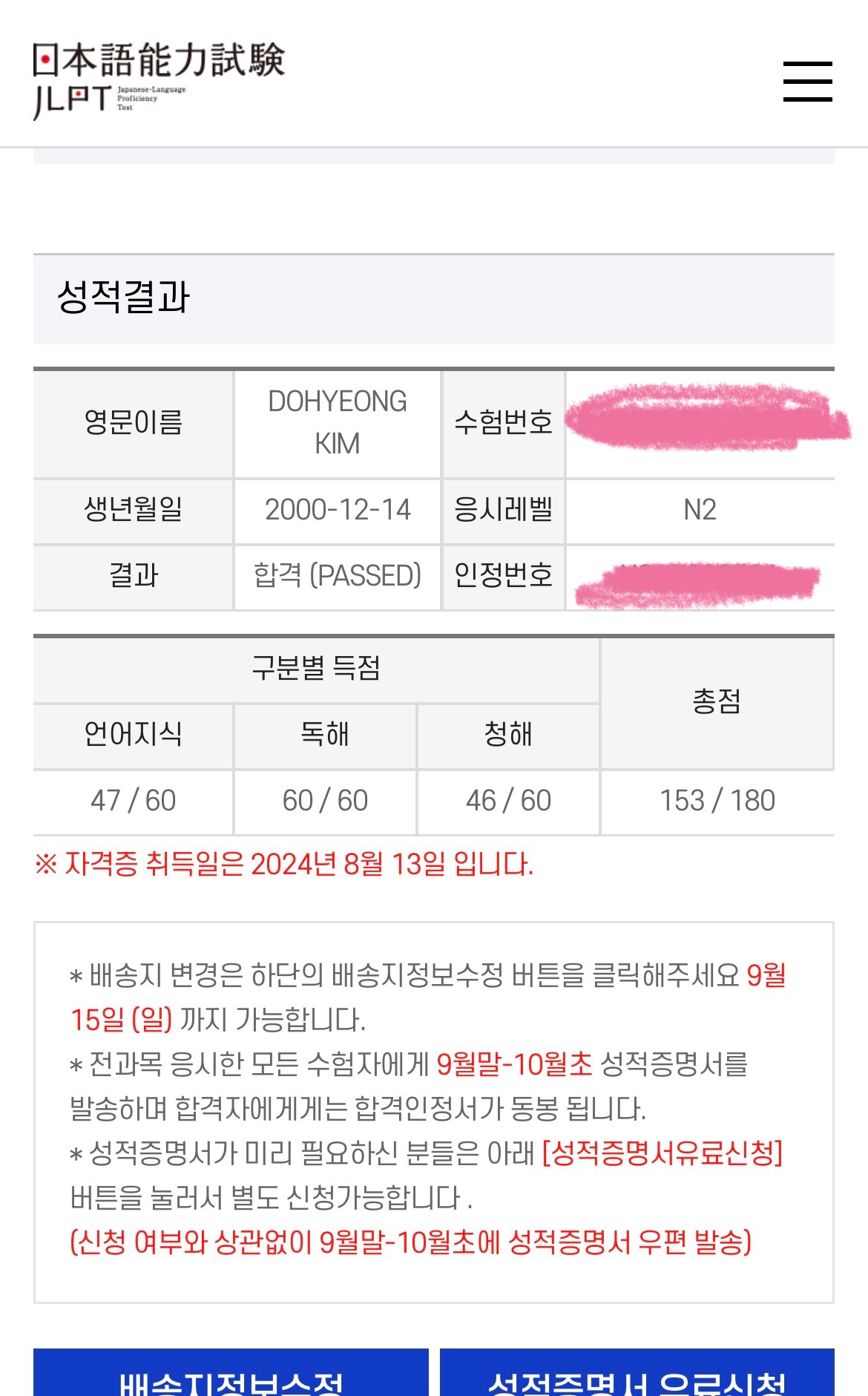Tap the 배송지정보수정 button
The height and width of the screenshot is (1396, 868).
(x=231, y=1377)
